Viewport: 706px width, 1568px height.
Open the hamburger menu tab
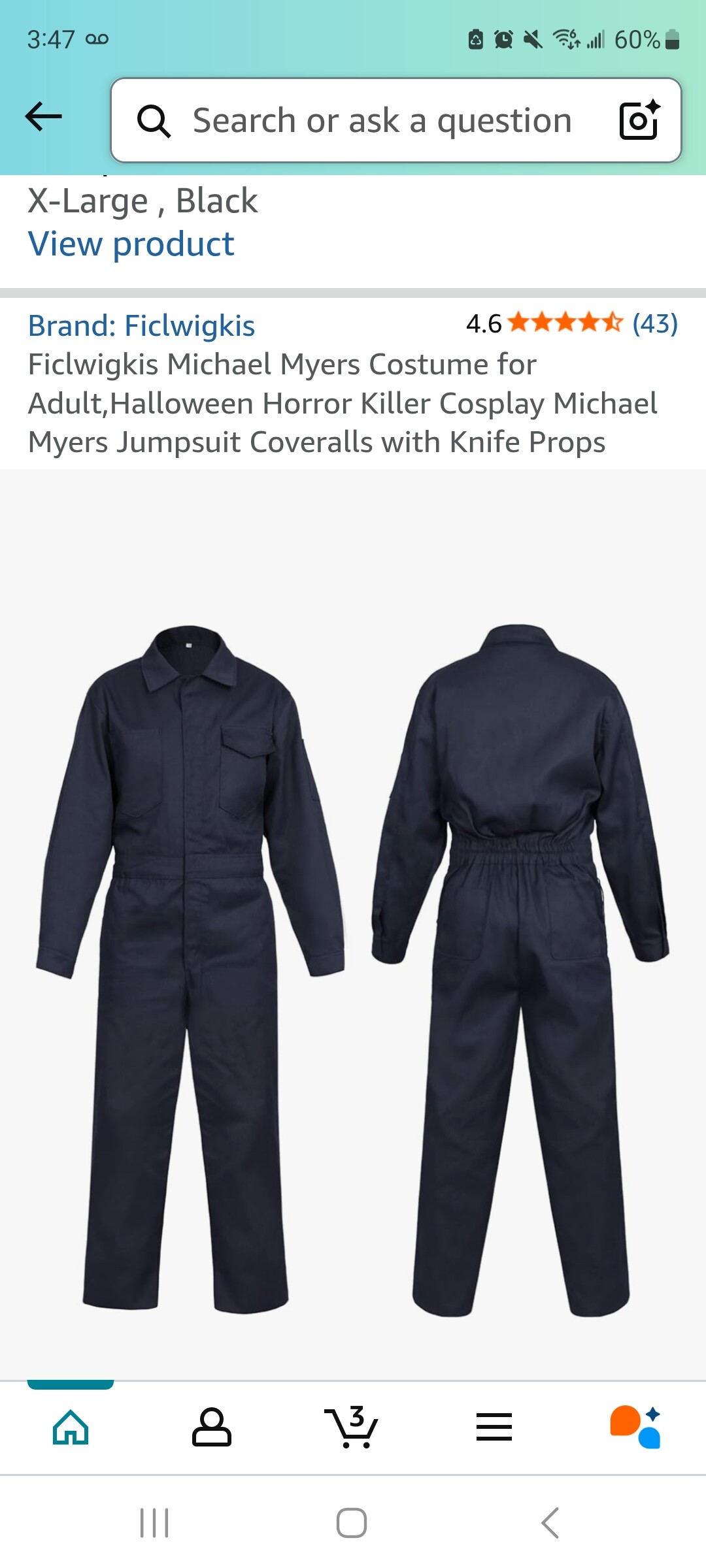click(x=494, y=1427)
